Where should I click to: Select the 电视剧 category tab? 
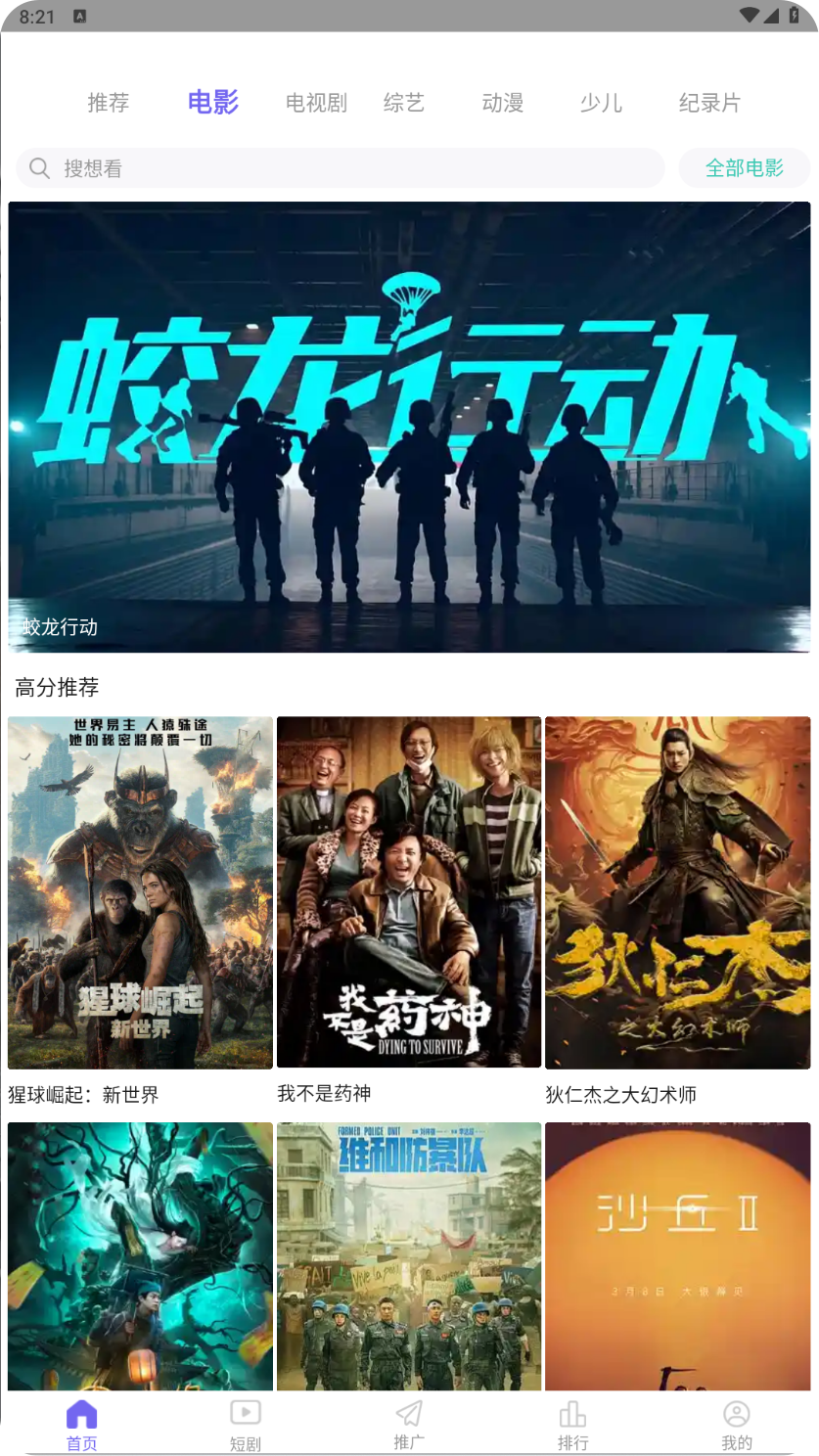coord(316,103)
